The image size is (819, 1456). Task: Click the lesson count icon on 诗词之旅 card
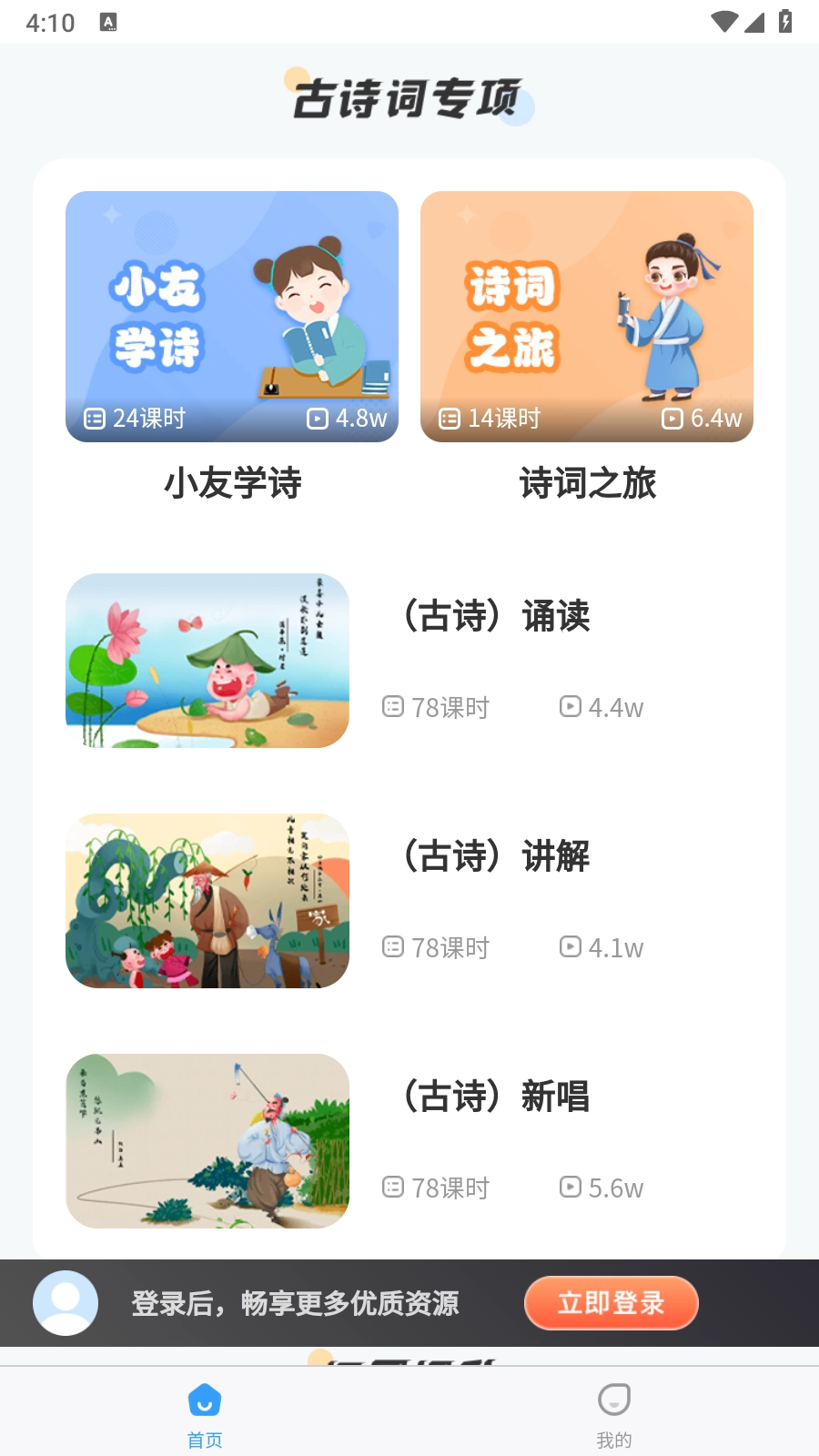tap(448, 420)
